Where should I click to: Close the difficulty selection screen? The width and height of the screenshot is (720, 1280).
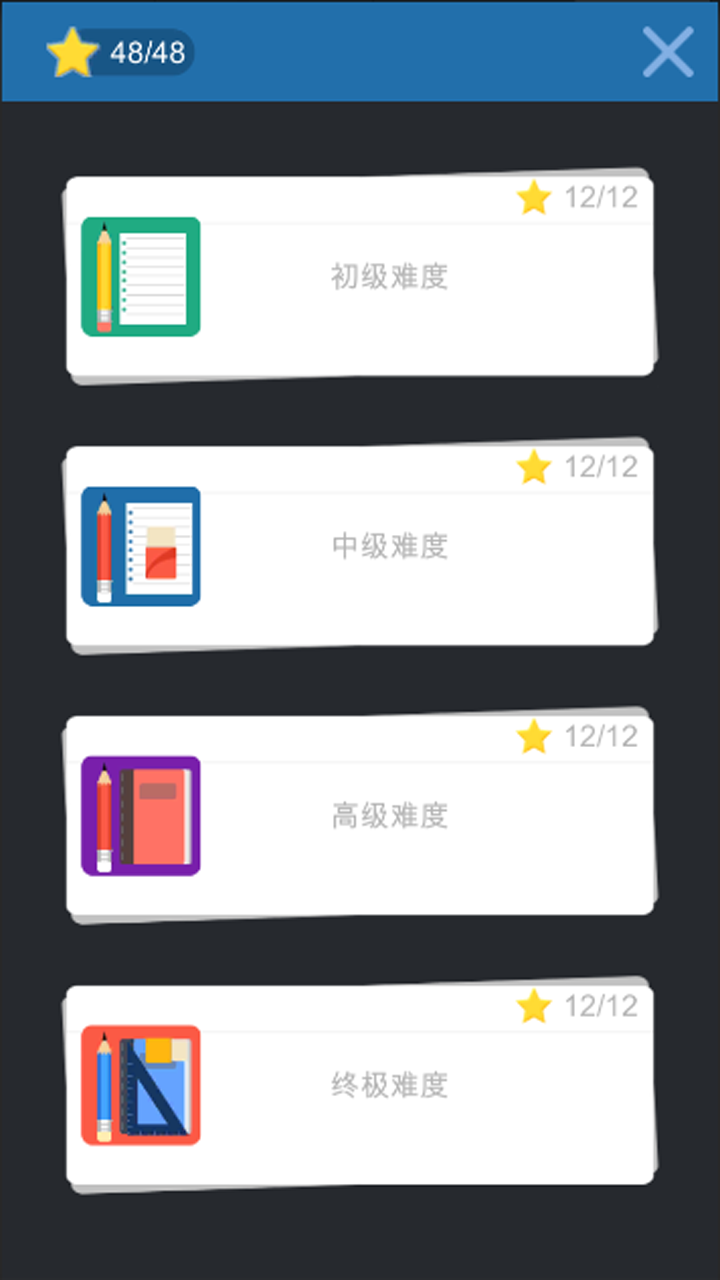[x=667, y=52]
